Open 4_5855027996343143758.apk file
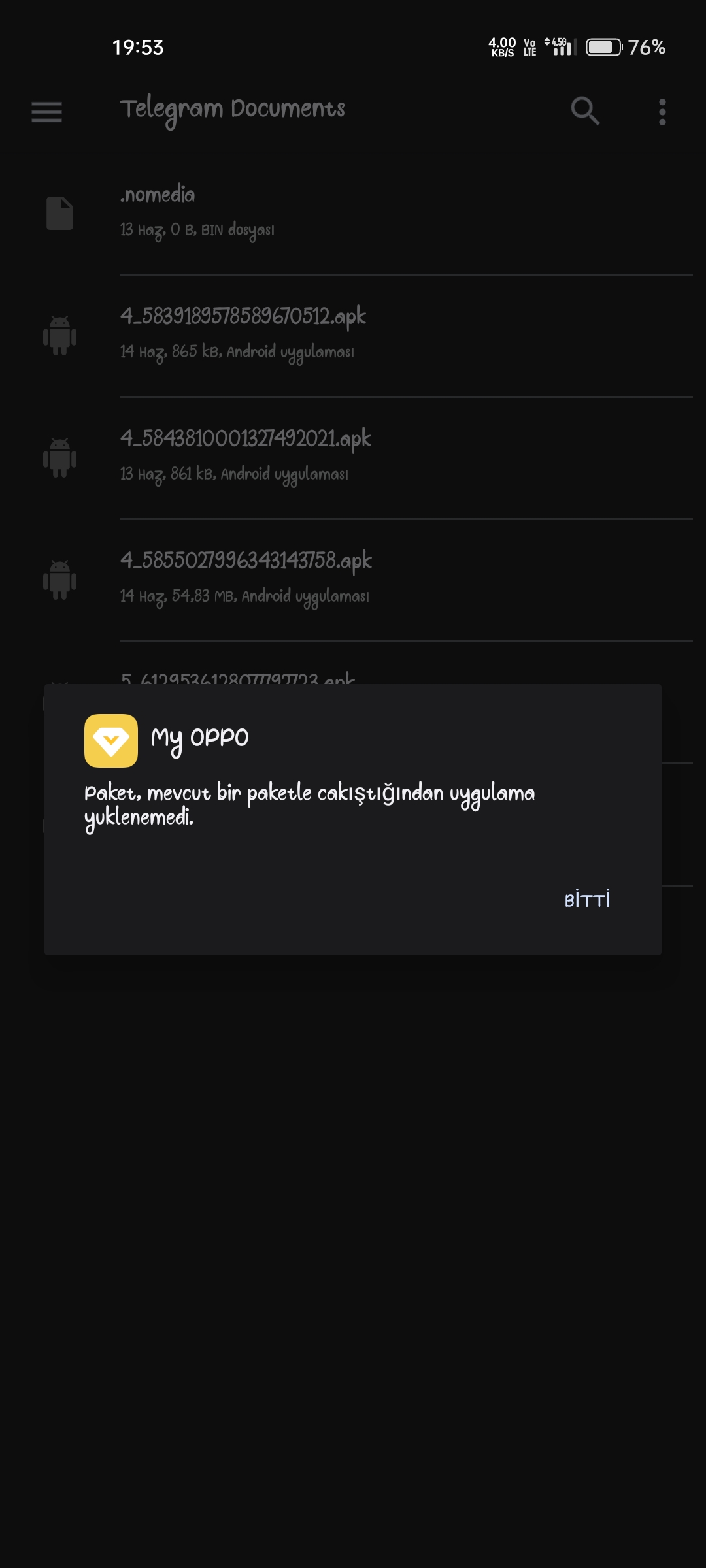 [353, 580]
